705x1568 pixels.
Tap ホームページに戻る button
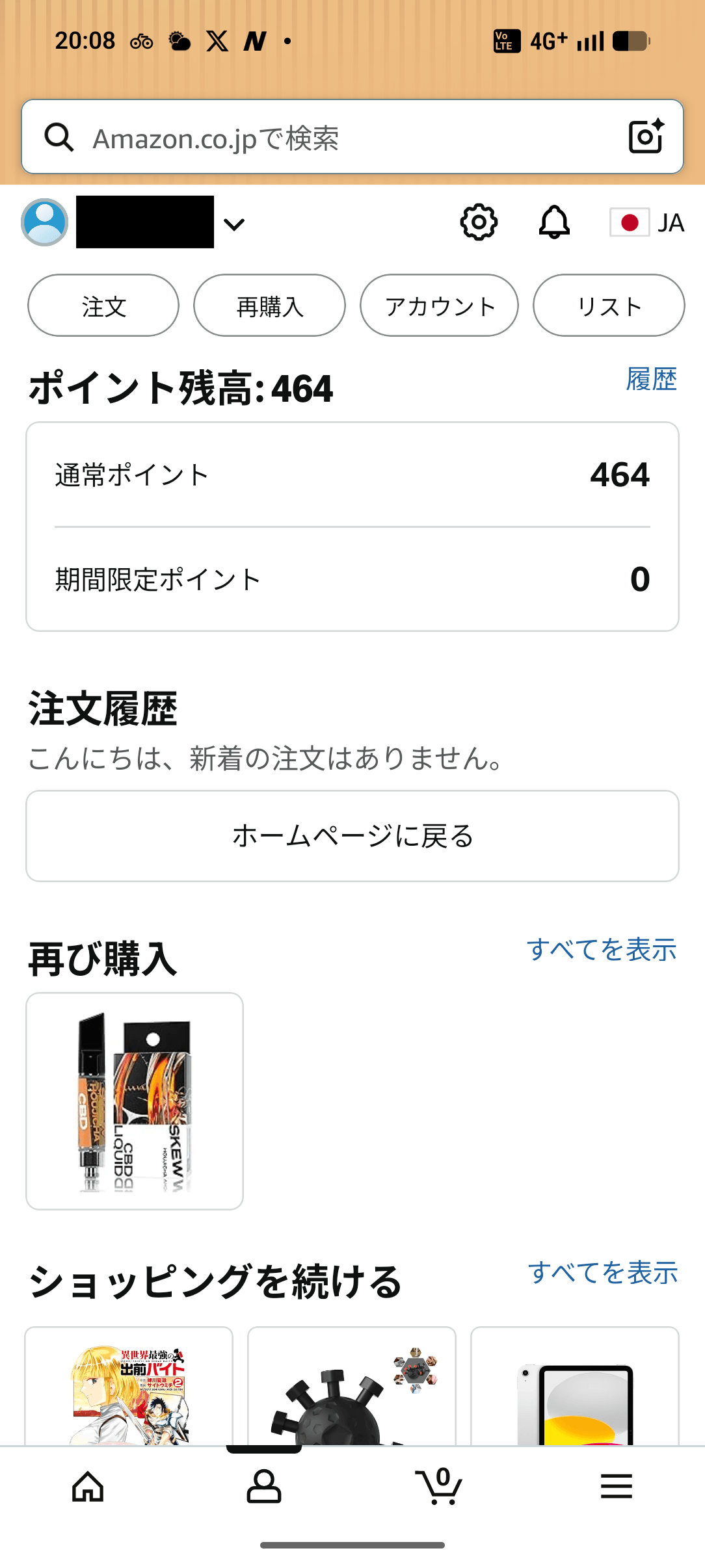352,836
